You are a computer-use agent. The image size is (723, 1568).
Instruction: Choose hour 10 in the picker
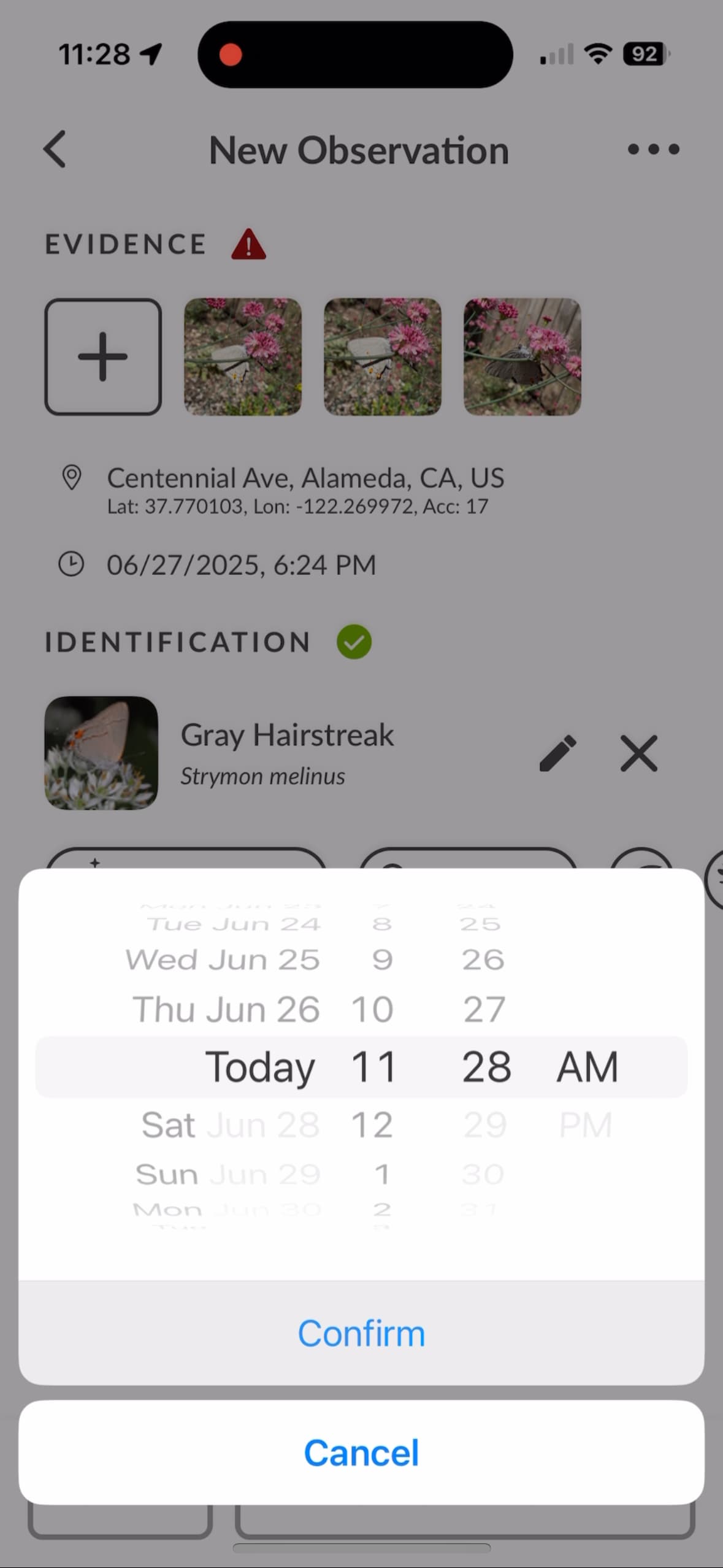coord(372,1009)
